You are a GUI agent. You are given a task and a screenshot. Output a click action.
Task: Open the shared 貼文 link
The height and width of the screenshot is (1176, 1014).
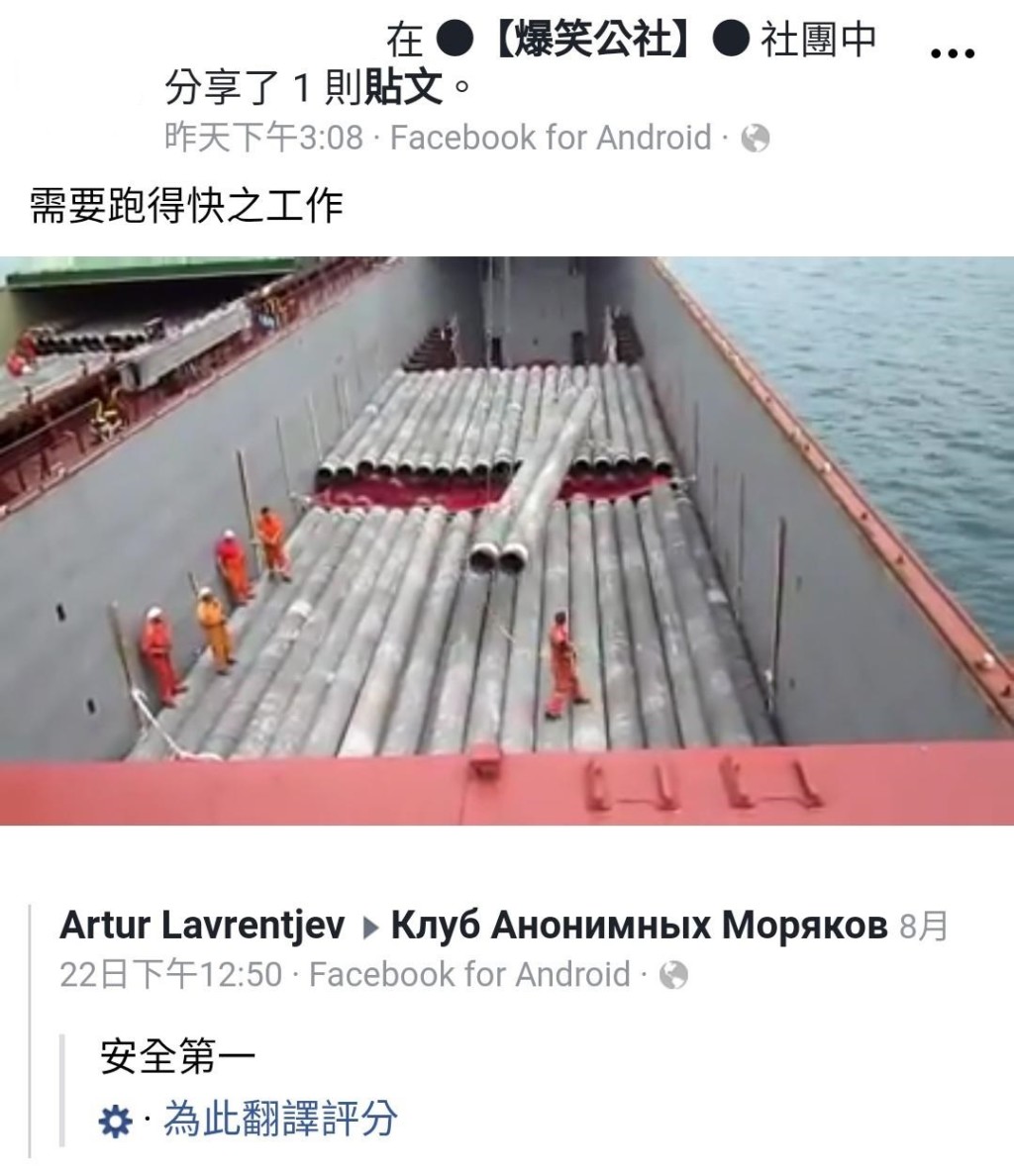403,88
